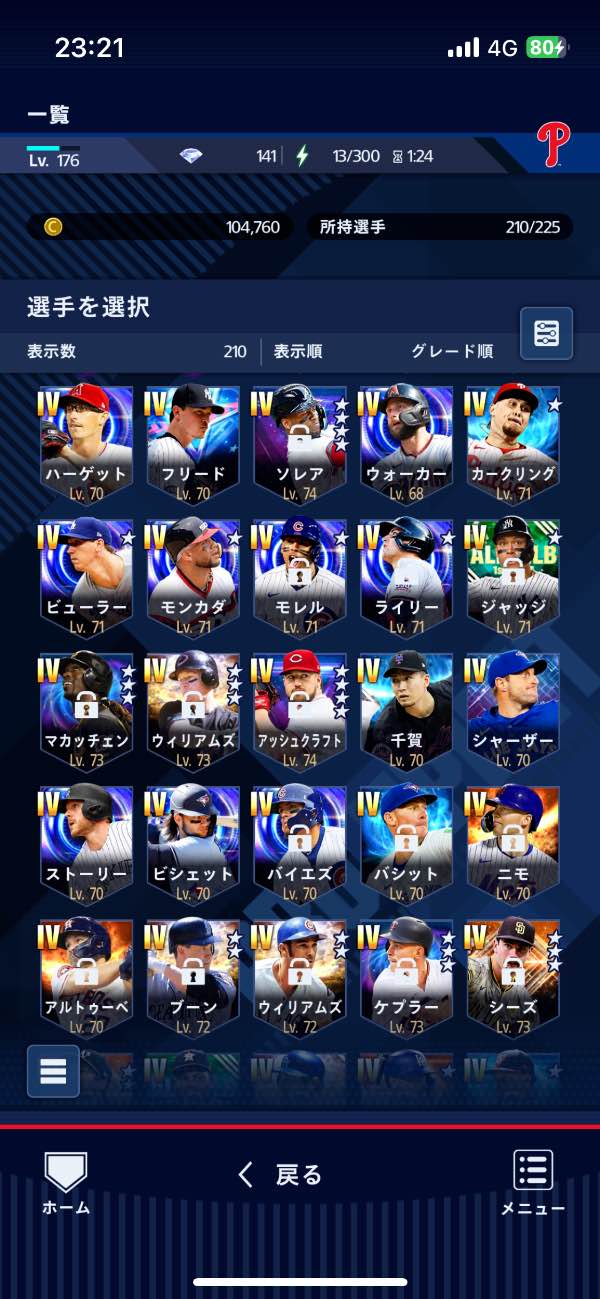Change sort order グレード順

click(x=452, y=352)
